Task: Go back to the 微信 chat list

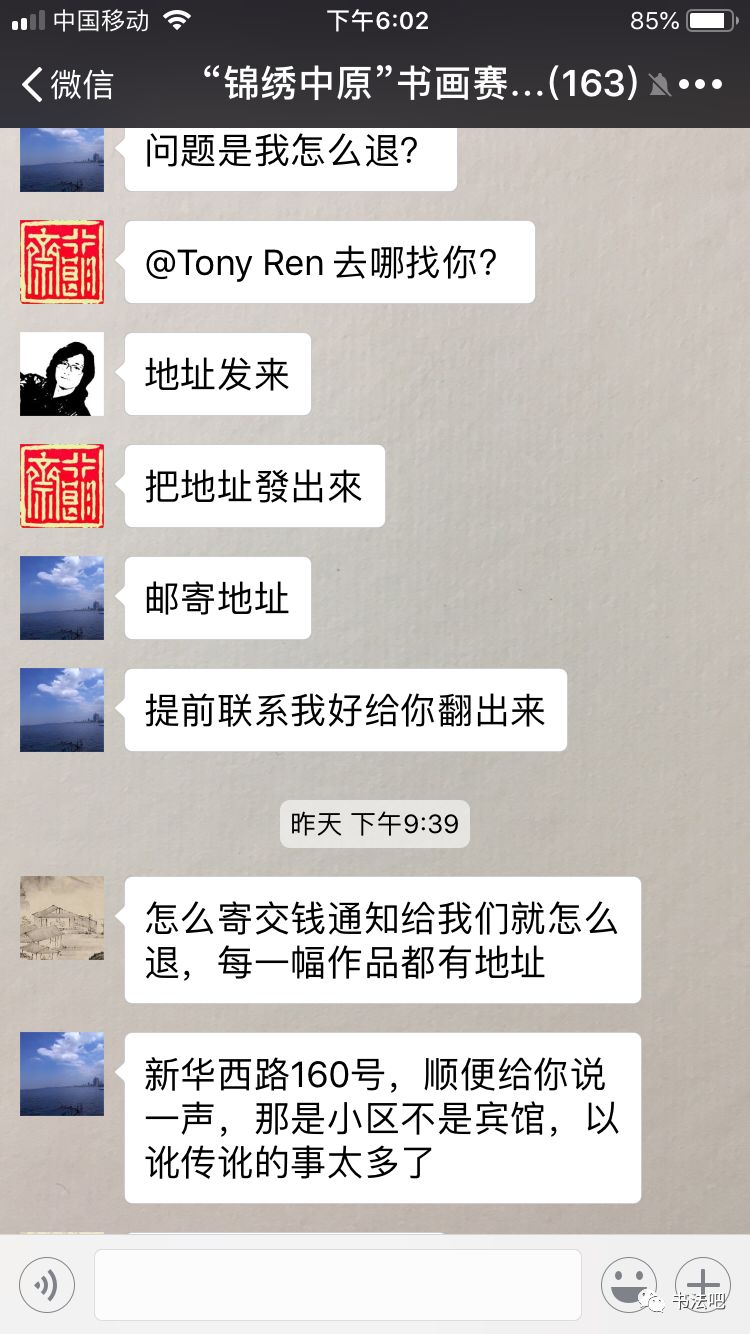Action: point(68,84)
